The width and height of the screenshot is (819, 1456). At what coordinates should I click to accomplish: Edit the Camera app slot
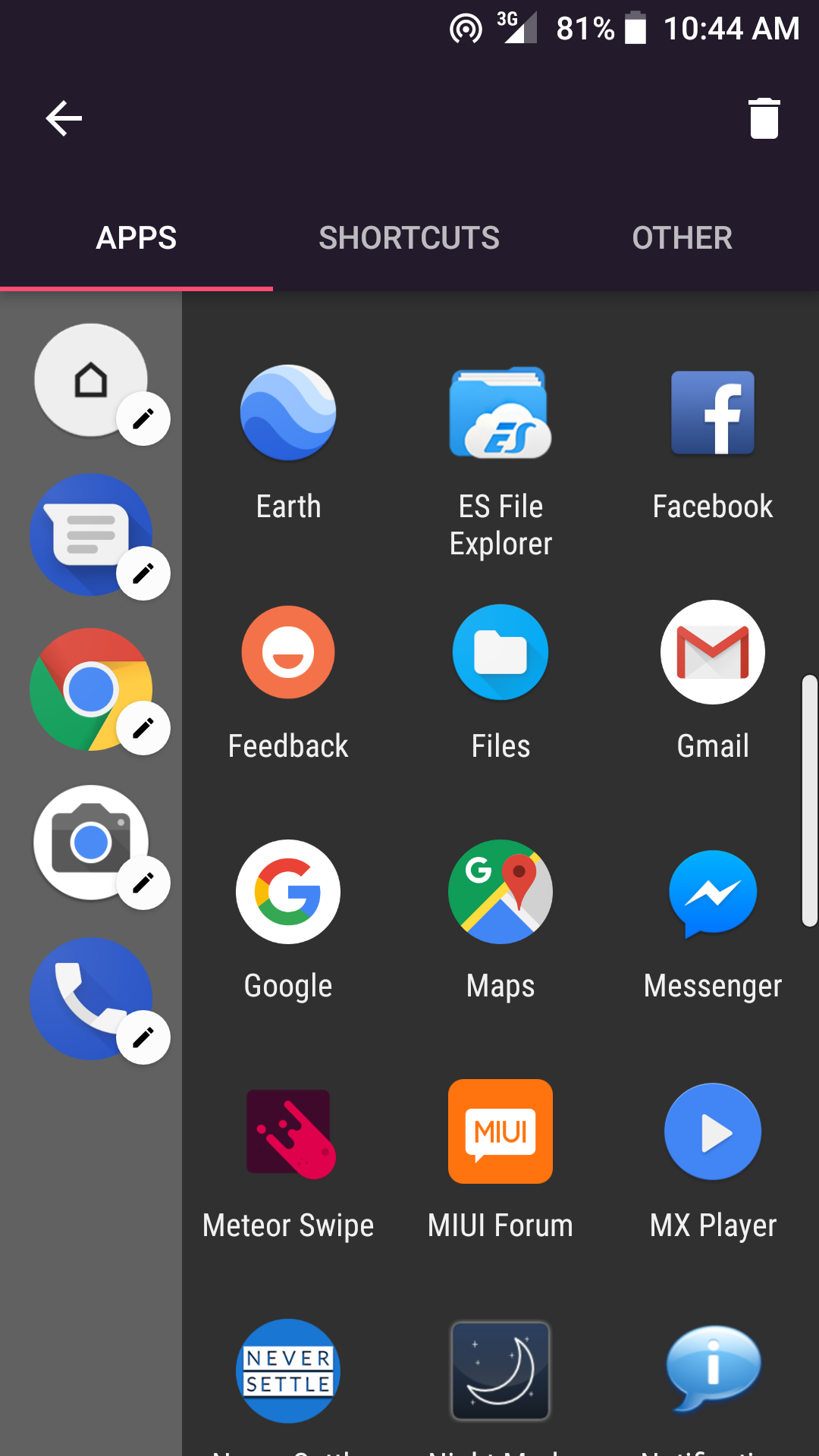(143, 883)
